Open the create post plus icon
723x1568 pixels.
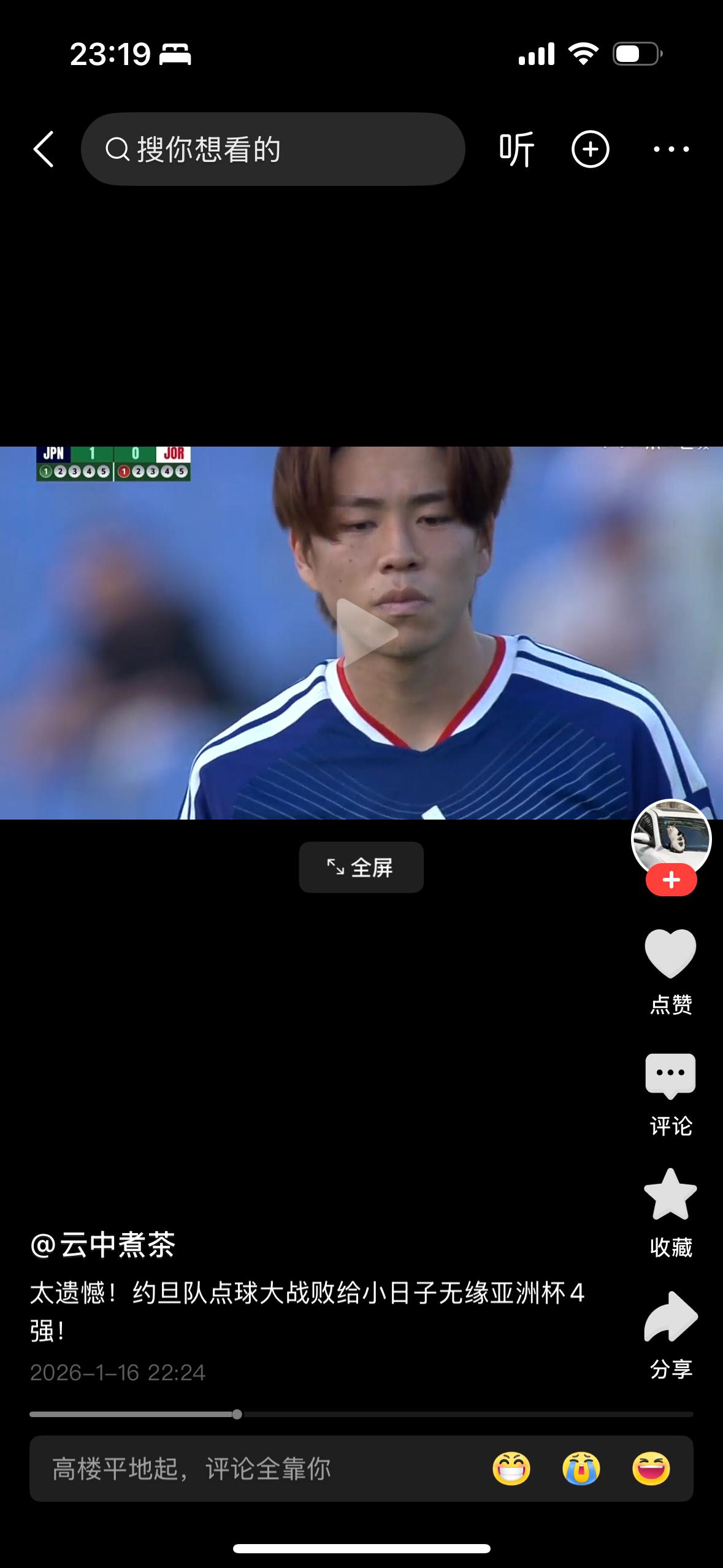coord(590,149)
